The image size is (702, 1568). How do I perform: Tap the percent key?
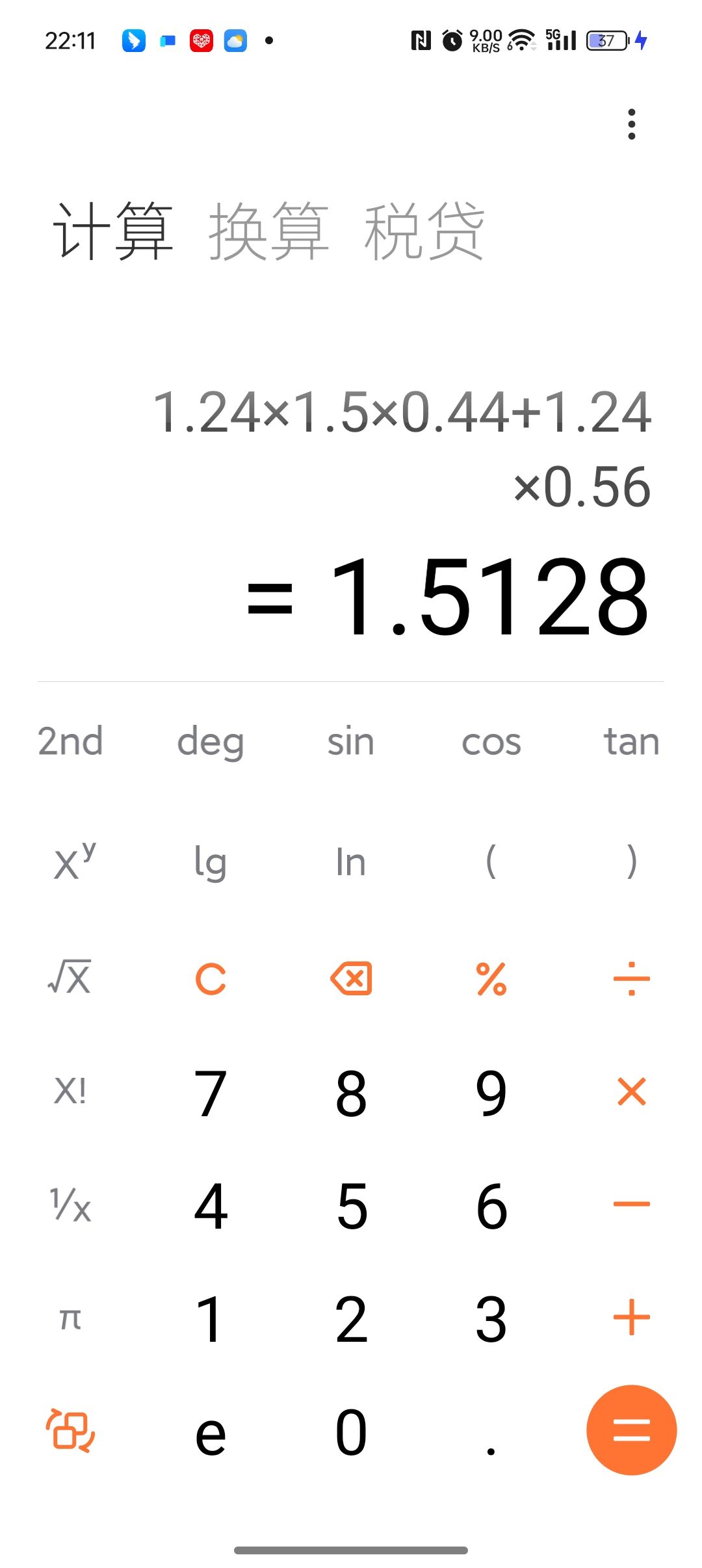491,978
